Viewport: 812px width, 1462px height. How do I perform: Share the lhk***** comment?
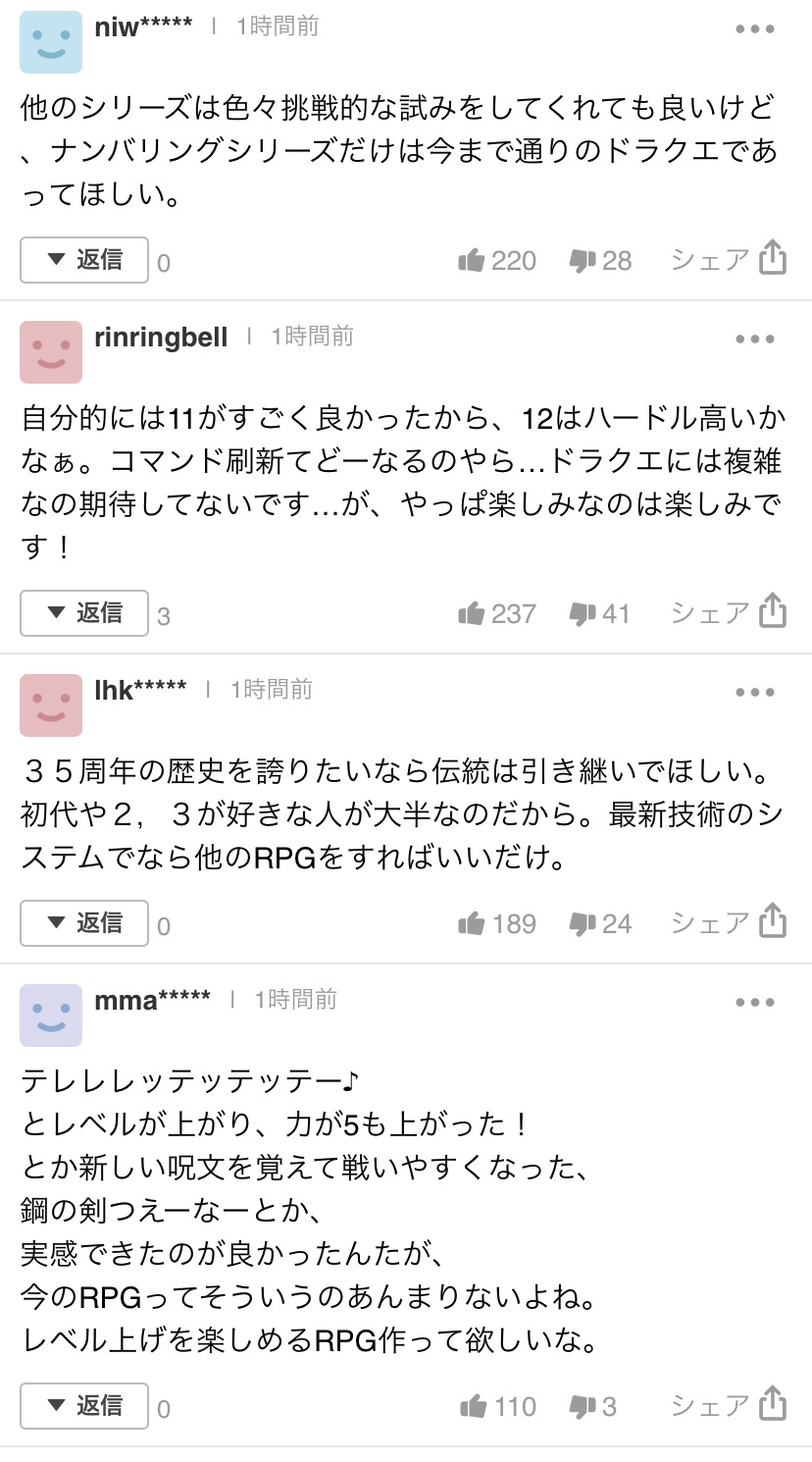(x=729, y=923)
